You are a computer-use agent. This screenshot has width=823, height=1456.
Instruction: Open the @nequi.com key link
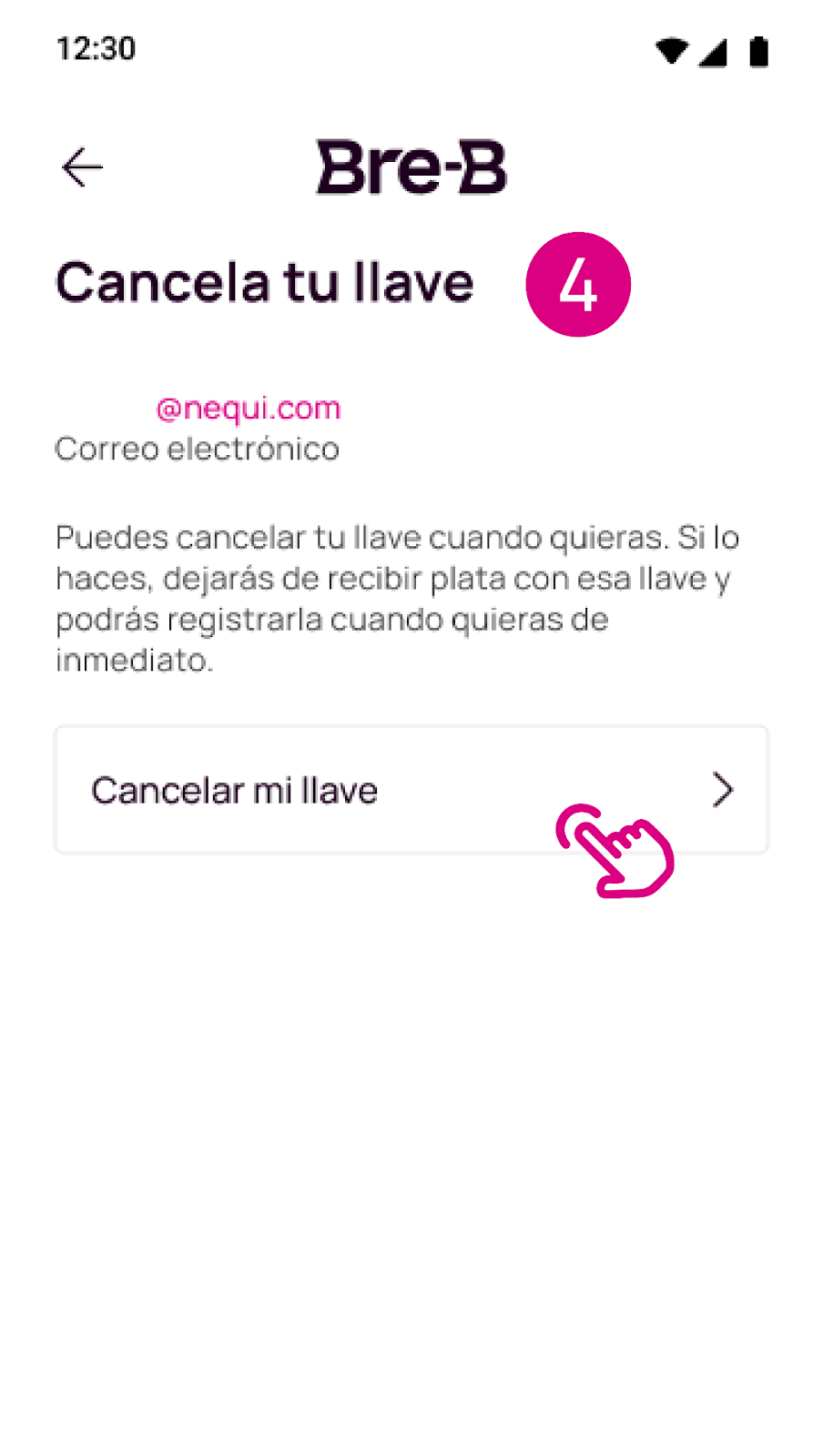[247, 407]
